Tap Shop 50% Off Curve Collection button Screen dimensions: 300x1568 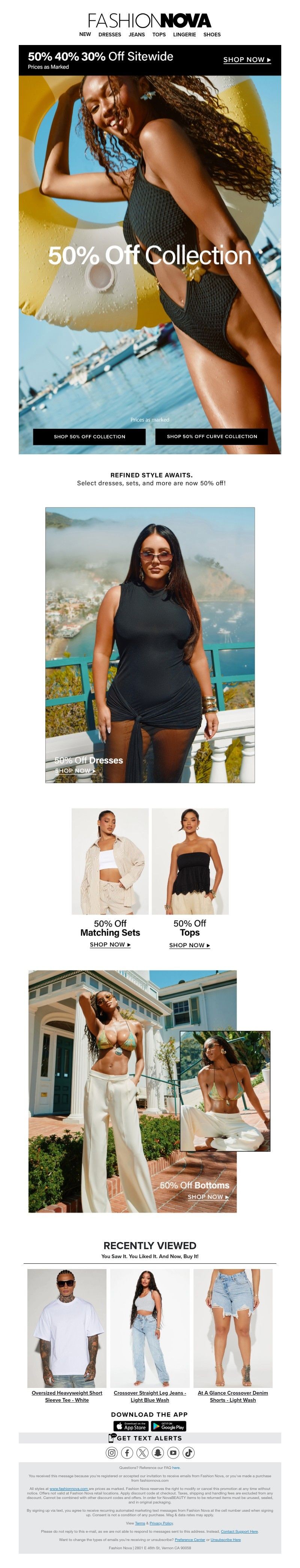[212, 436]
